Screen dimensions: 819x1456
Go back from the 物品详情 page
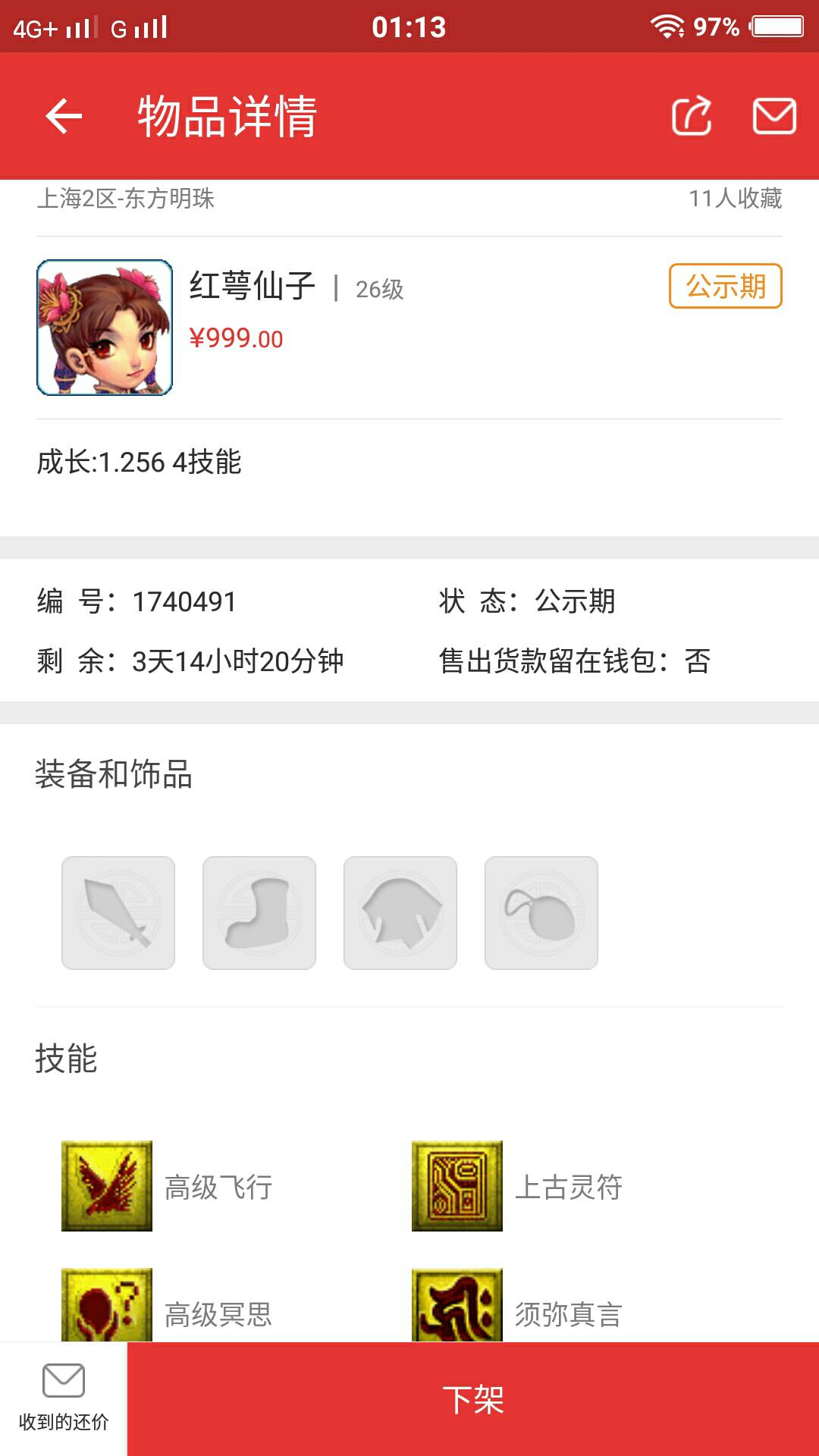[x=64, y=116]
